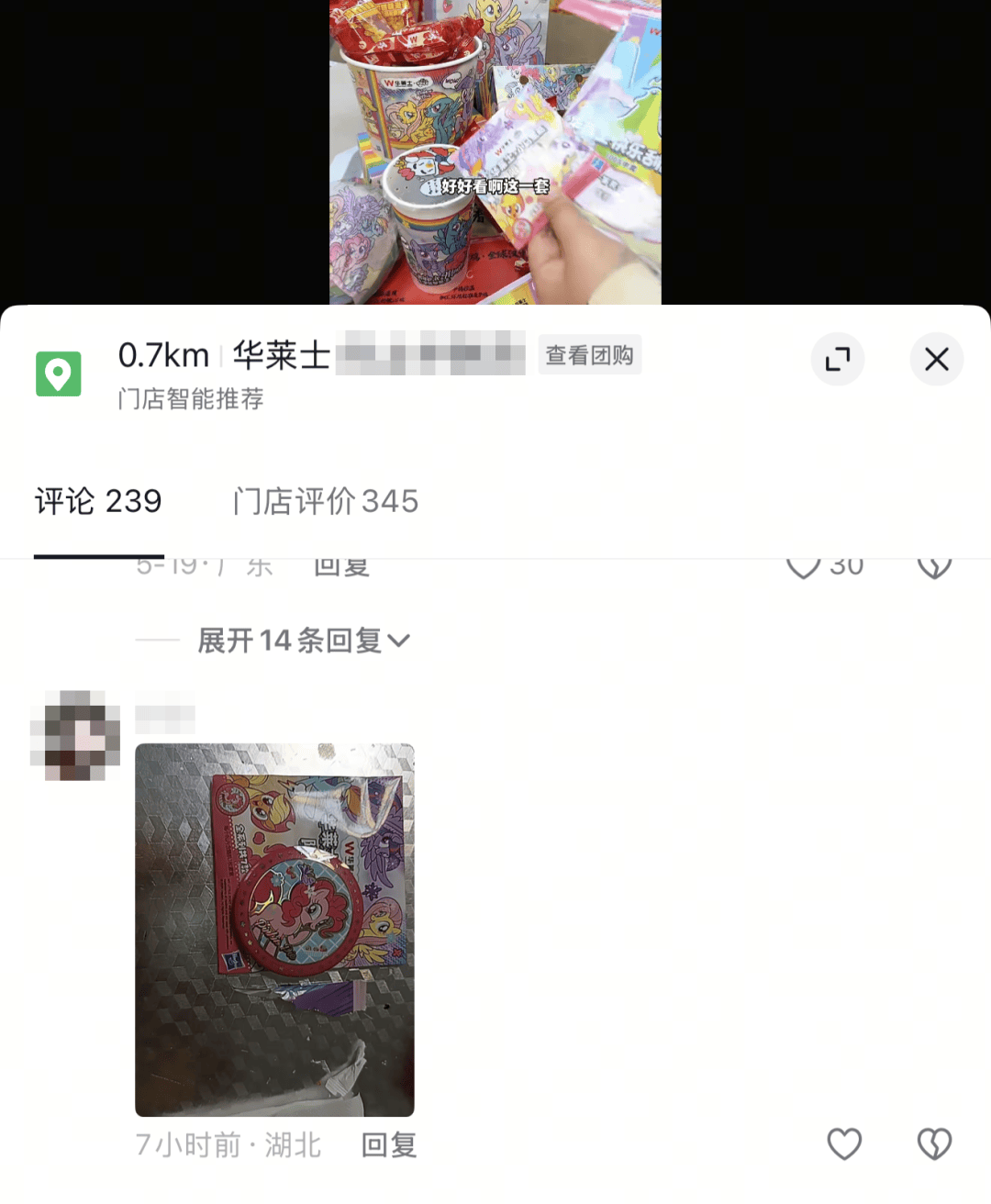Screen dimensions: 991x1204
Task: Dislike the 湖北 comment from 7小时前
Action: tap(934, 1143)
